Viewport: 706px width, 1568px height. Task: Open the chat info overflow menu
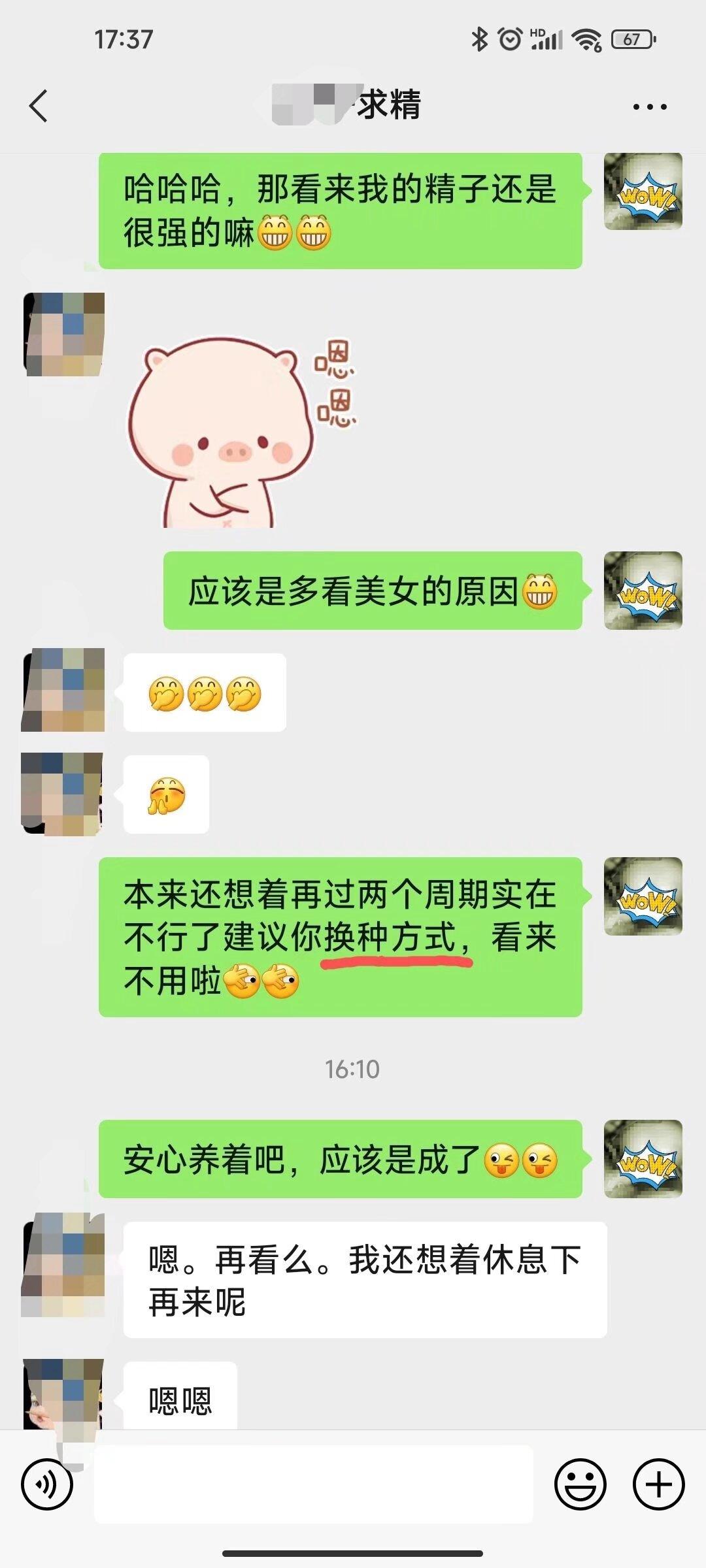click(x=650, y=106)
